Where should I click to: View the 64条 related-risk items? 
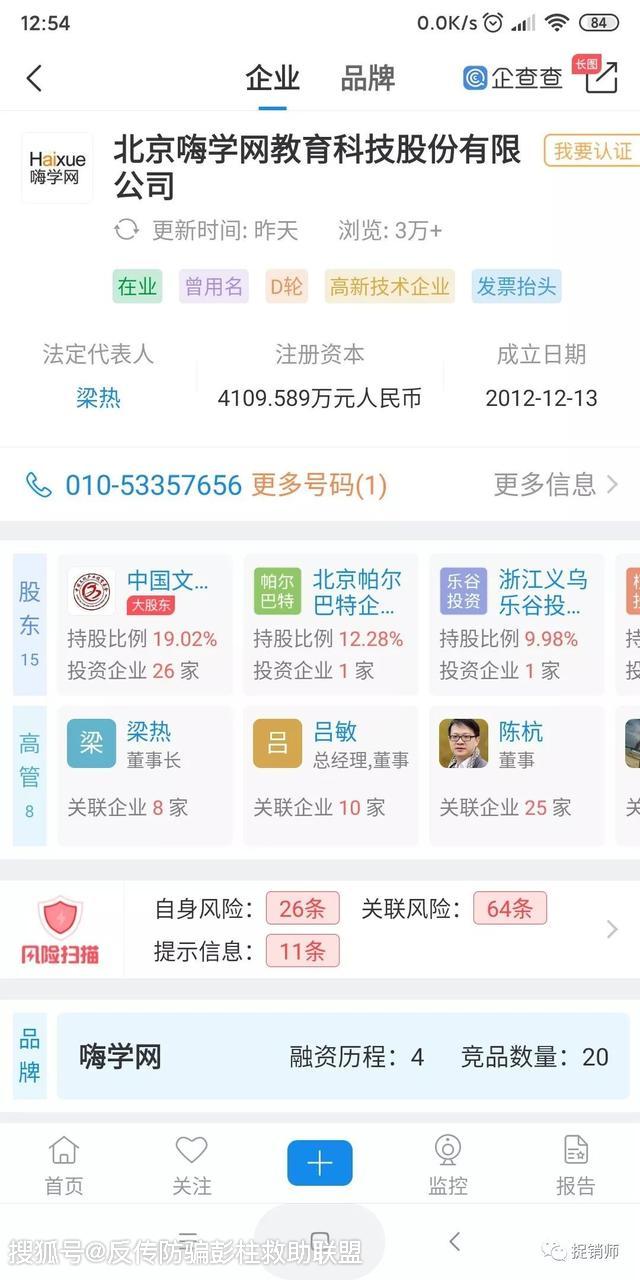click(509, 909)
